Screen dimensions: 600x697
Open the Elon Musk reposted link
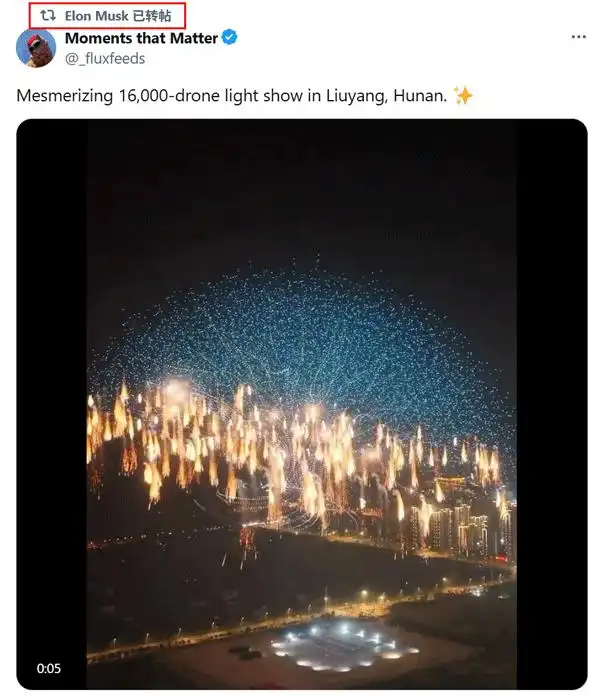pyautogui.click(x=117, y=16)
